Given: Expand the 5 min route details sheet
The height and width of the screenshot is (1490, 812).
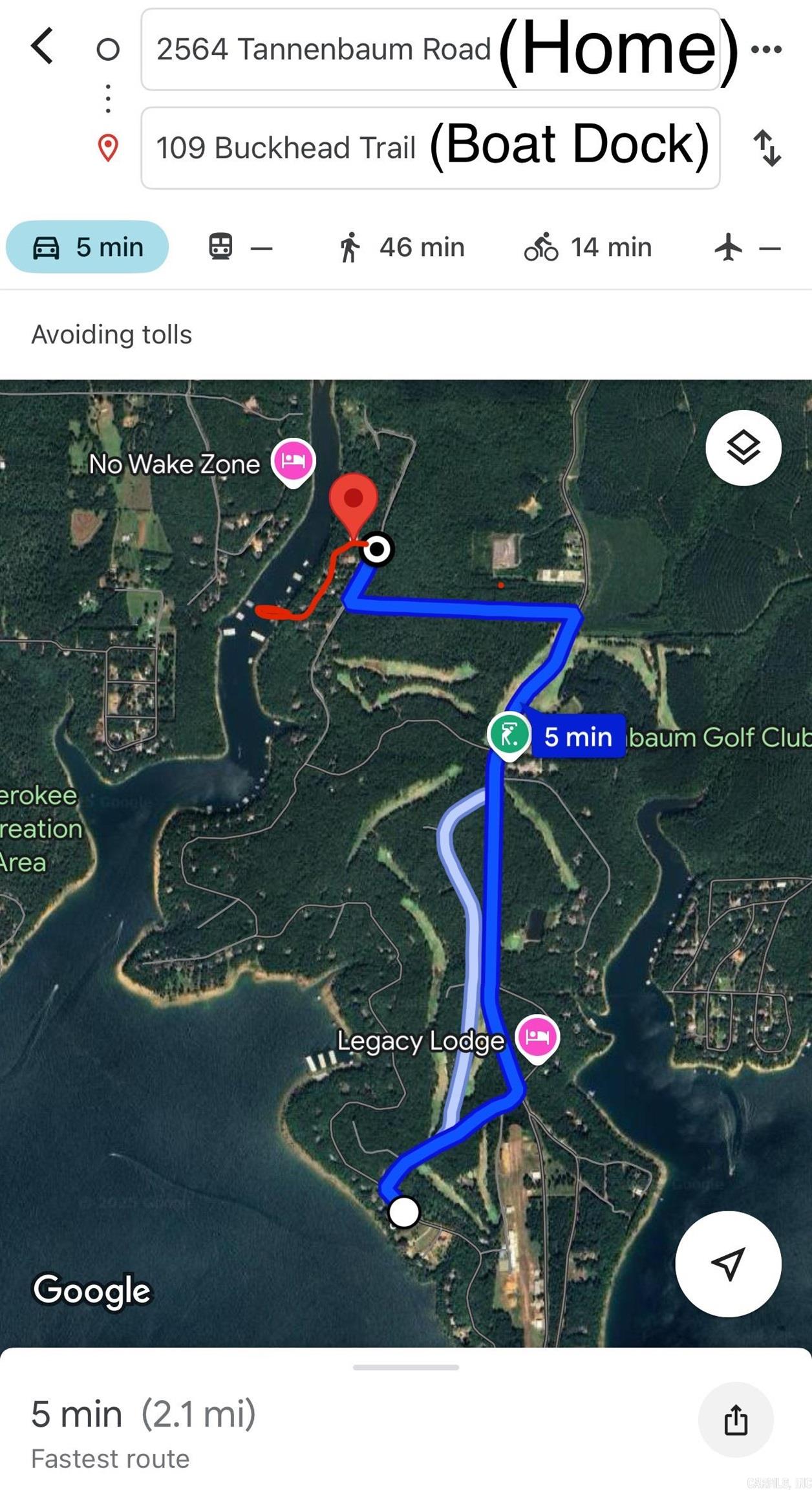Looking at the screenshot, I should [405, 1367].
